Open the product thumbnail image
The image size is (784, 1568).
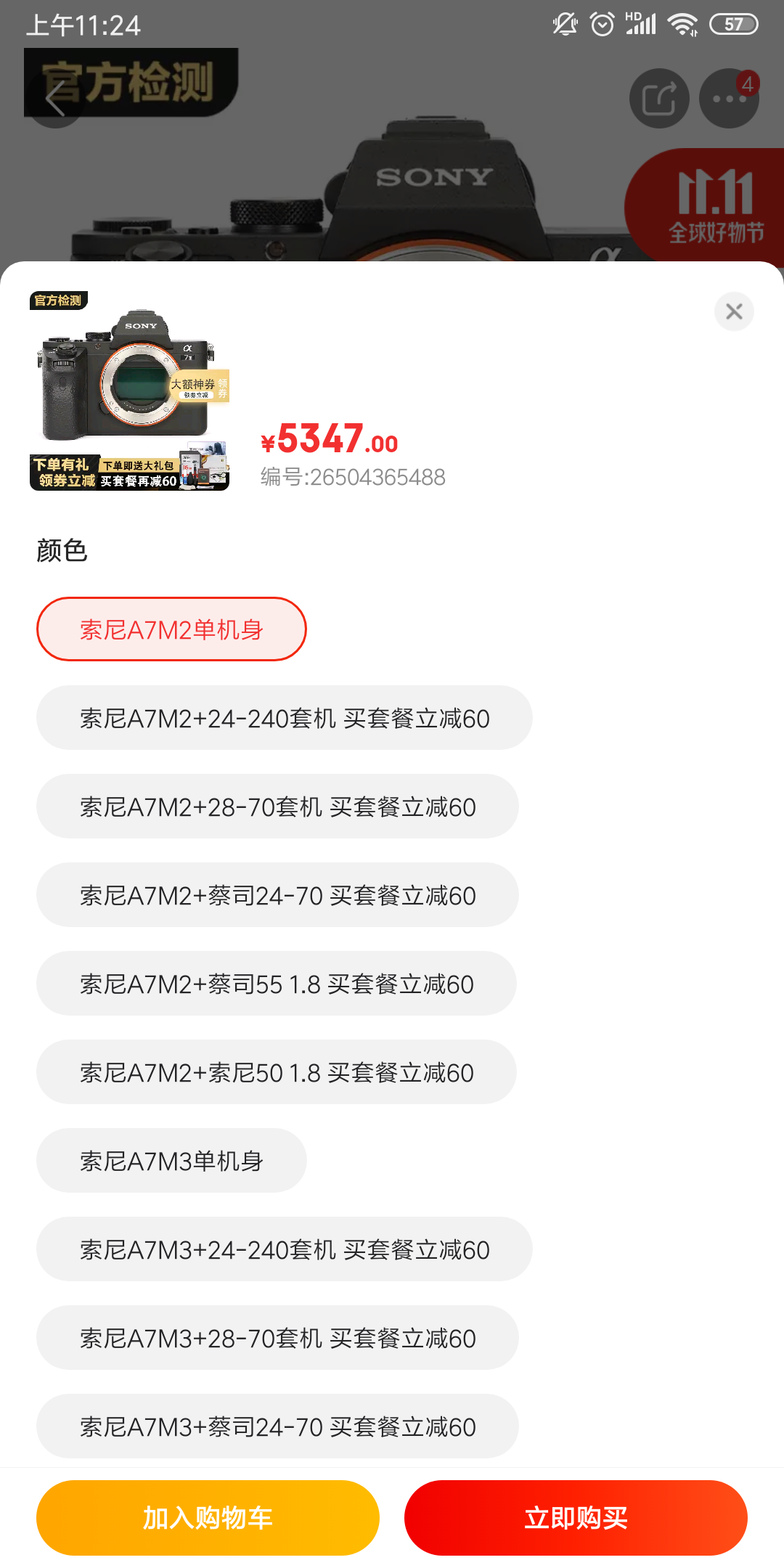pyautogui.click(x=130, y=391)
